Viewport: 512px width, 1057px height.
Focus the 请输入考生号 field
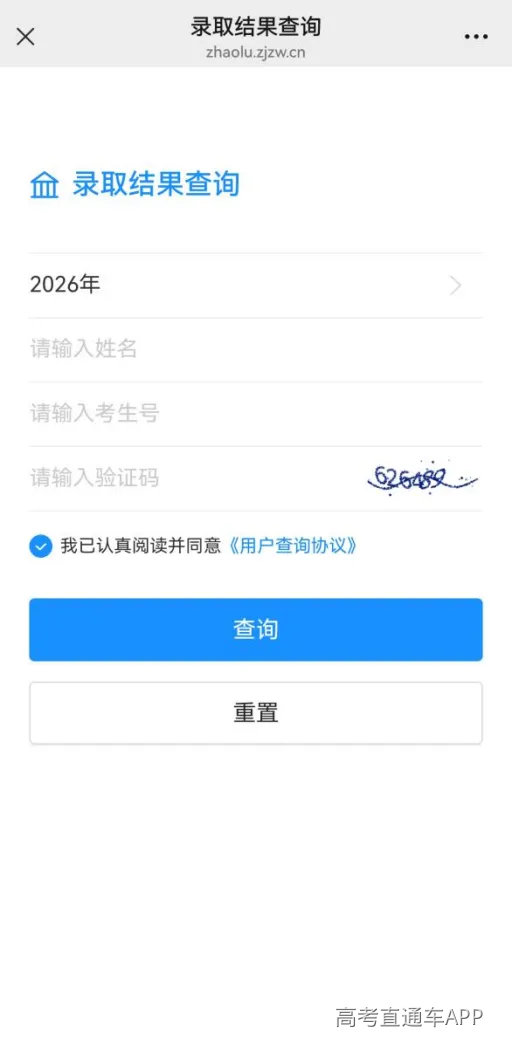click(256, 413)
